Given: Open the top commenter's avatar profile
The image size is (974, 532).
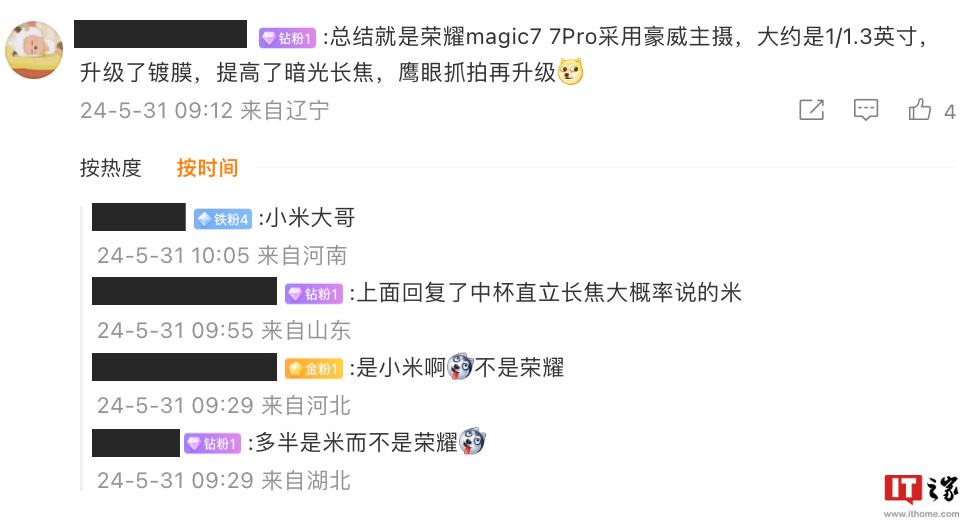Looking at the screenshot, I should [35, 49].
